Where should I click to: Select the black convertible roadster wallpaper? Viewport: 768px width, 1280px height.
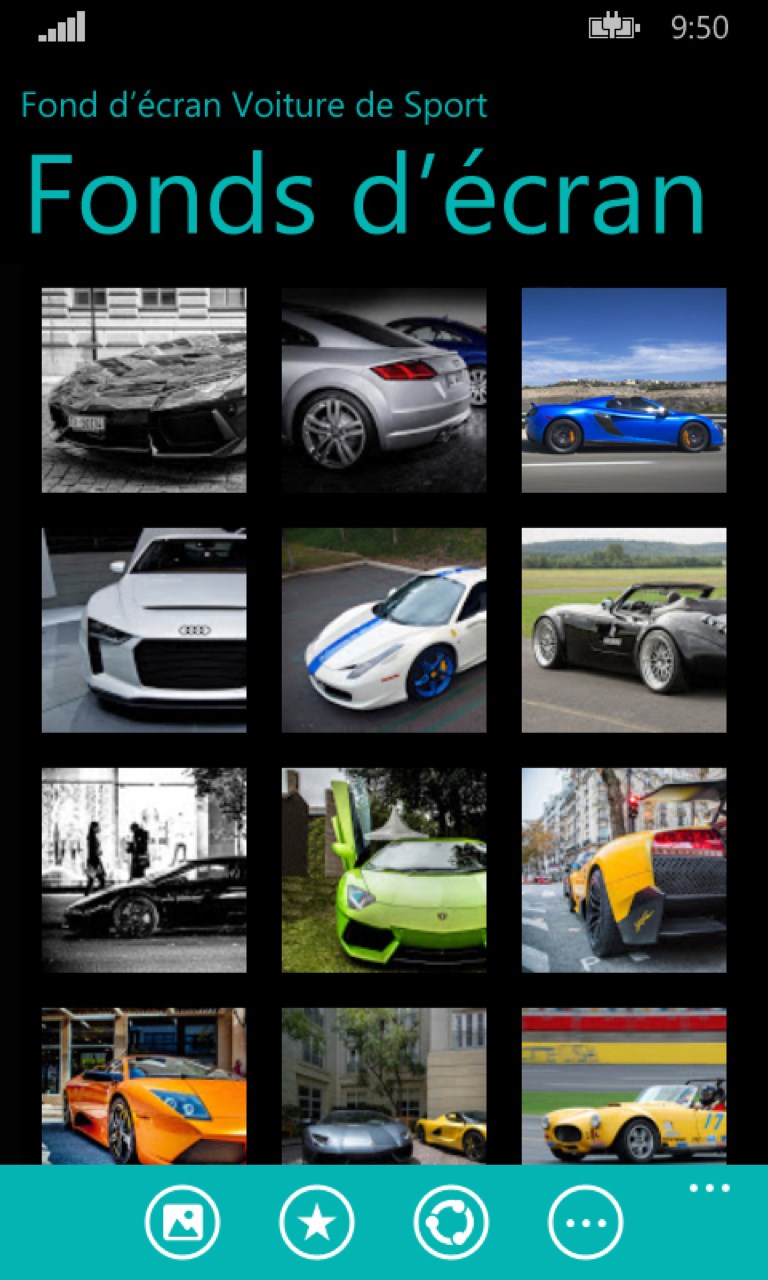click(x=624, y=630)
